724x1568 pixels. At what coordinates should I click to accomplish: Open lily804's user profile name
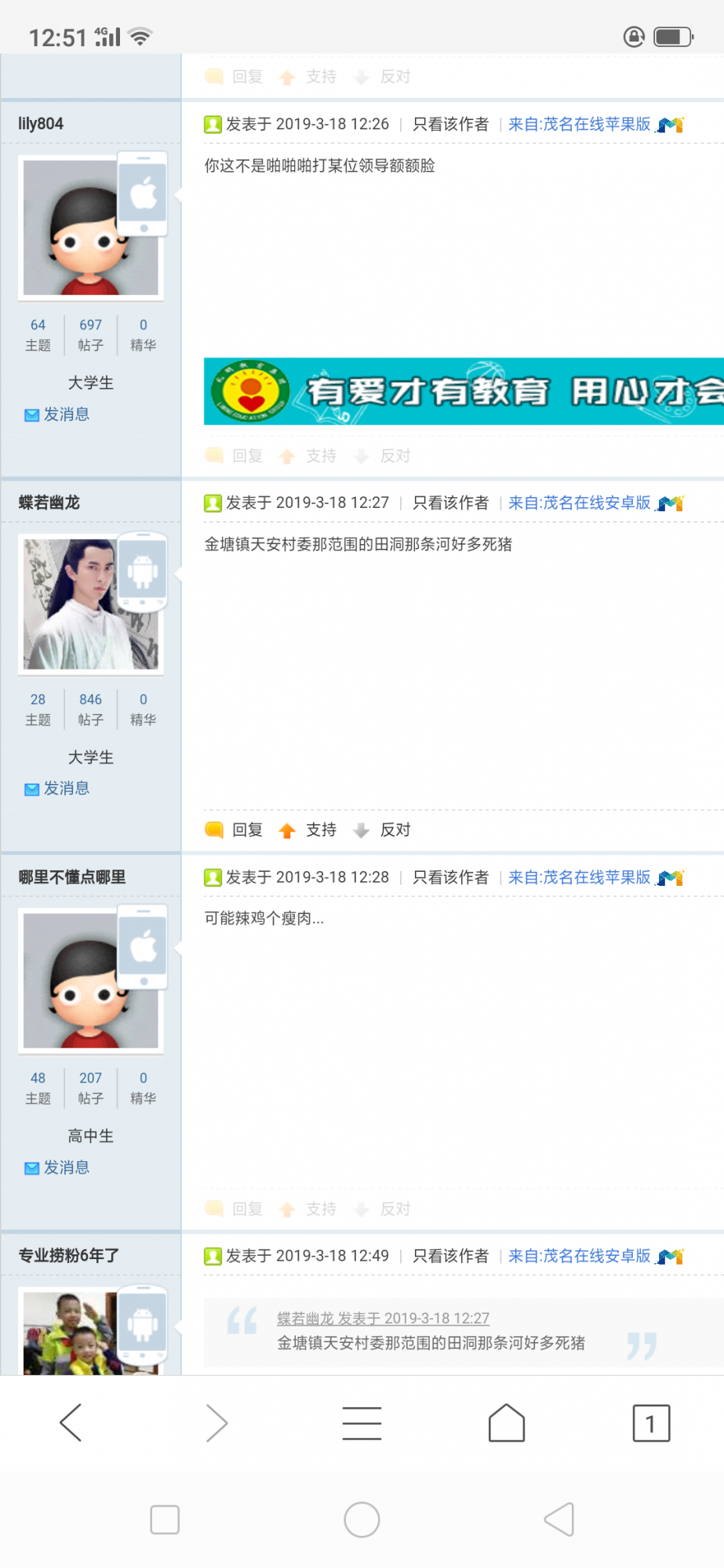(x=41, y=124)
